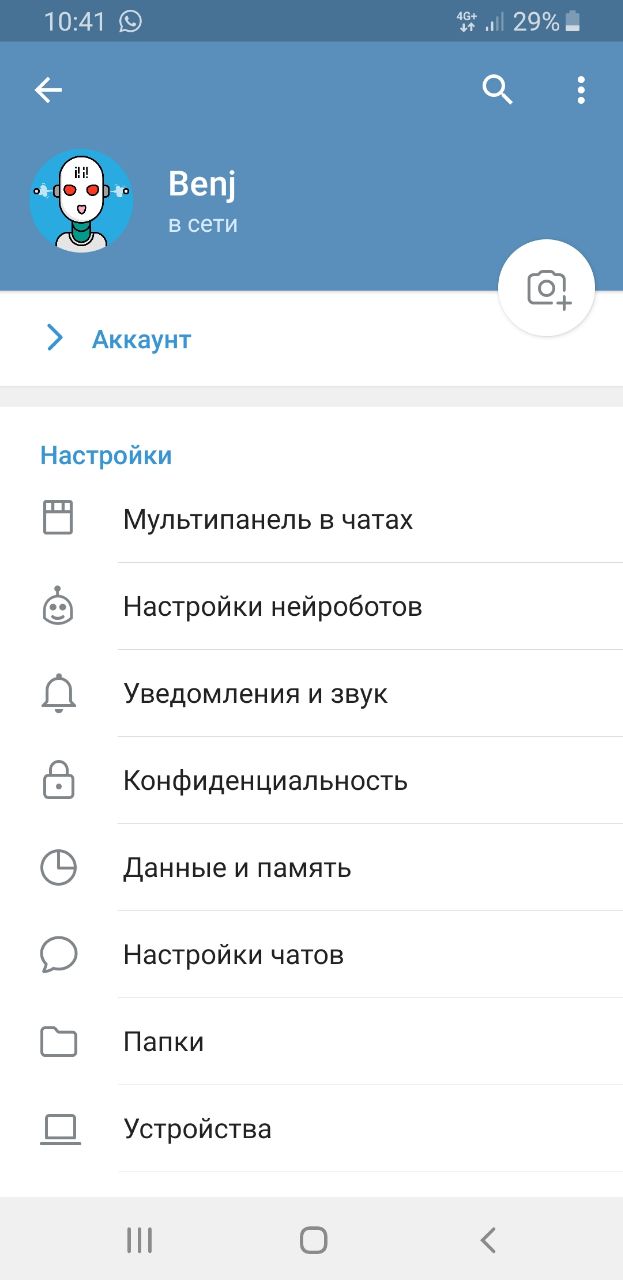Tap Benj's profile avatar
Viewport: 623px width, 1280px height.
(82, 201)
